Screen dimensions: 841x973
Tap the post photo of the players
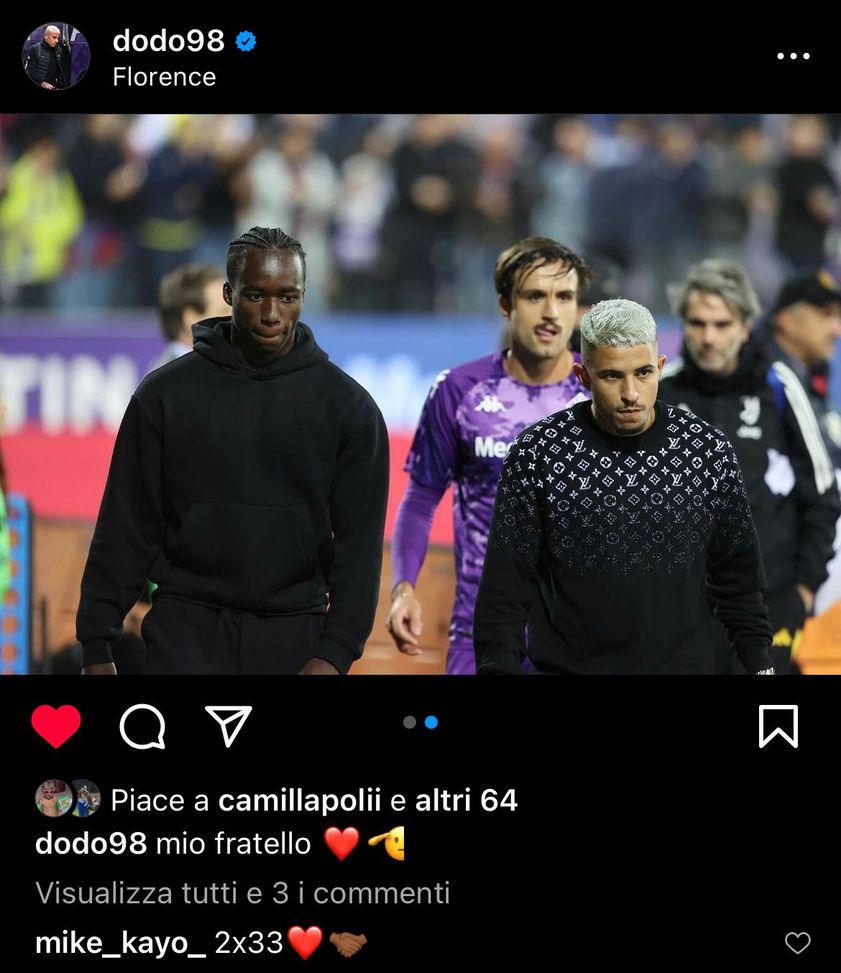pos(420,400)
